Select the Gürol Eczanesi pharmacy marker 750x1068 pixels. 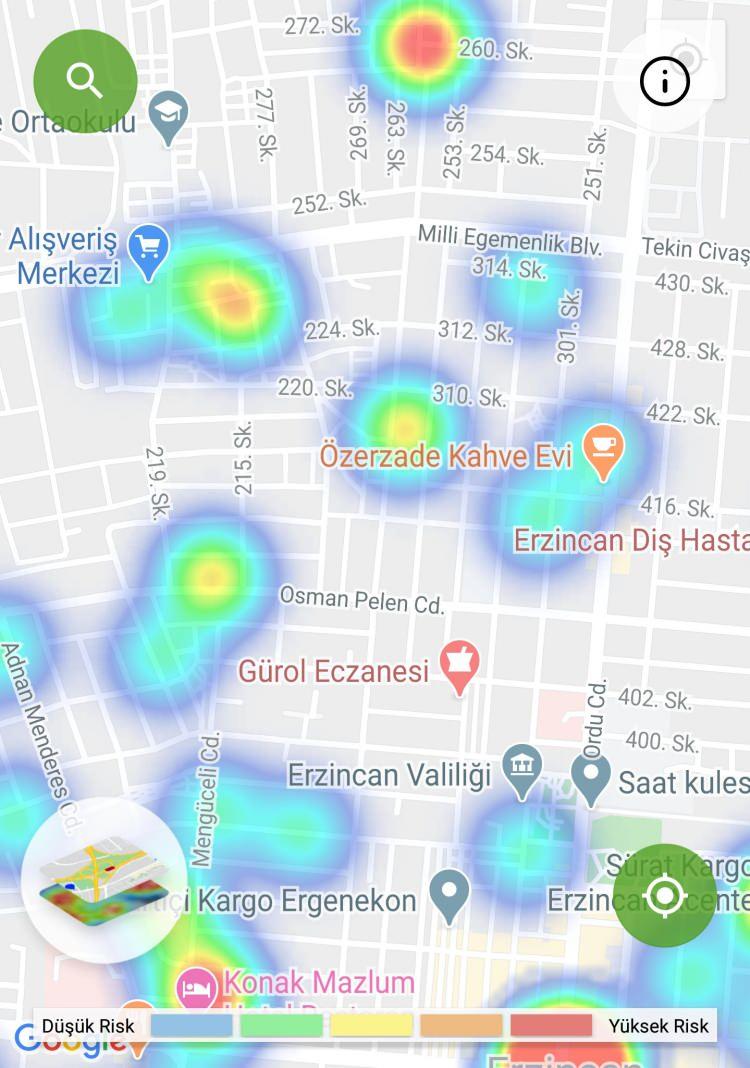(460, 667)
